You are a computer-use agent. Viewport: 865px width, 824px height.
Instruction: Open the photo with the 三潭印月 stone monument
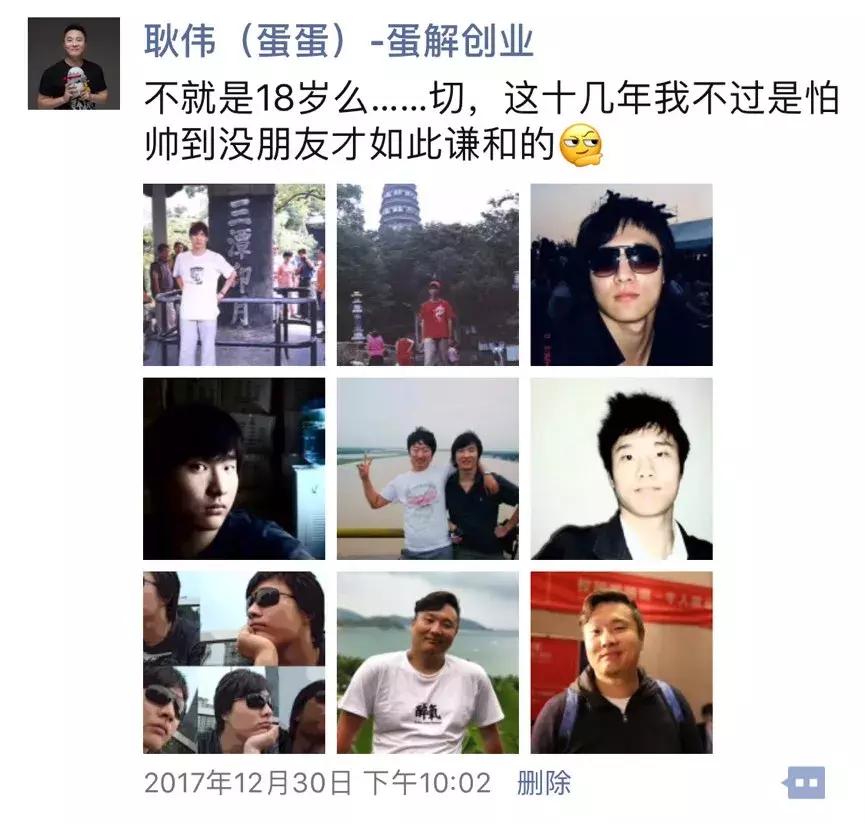point(234,274)
